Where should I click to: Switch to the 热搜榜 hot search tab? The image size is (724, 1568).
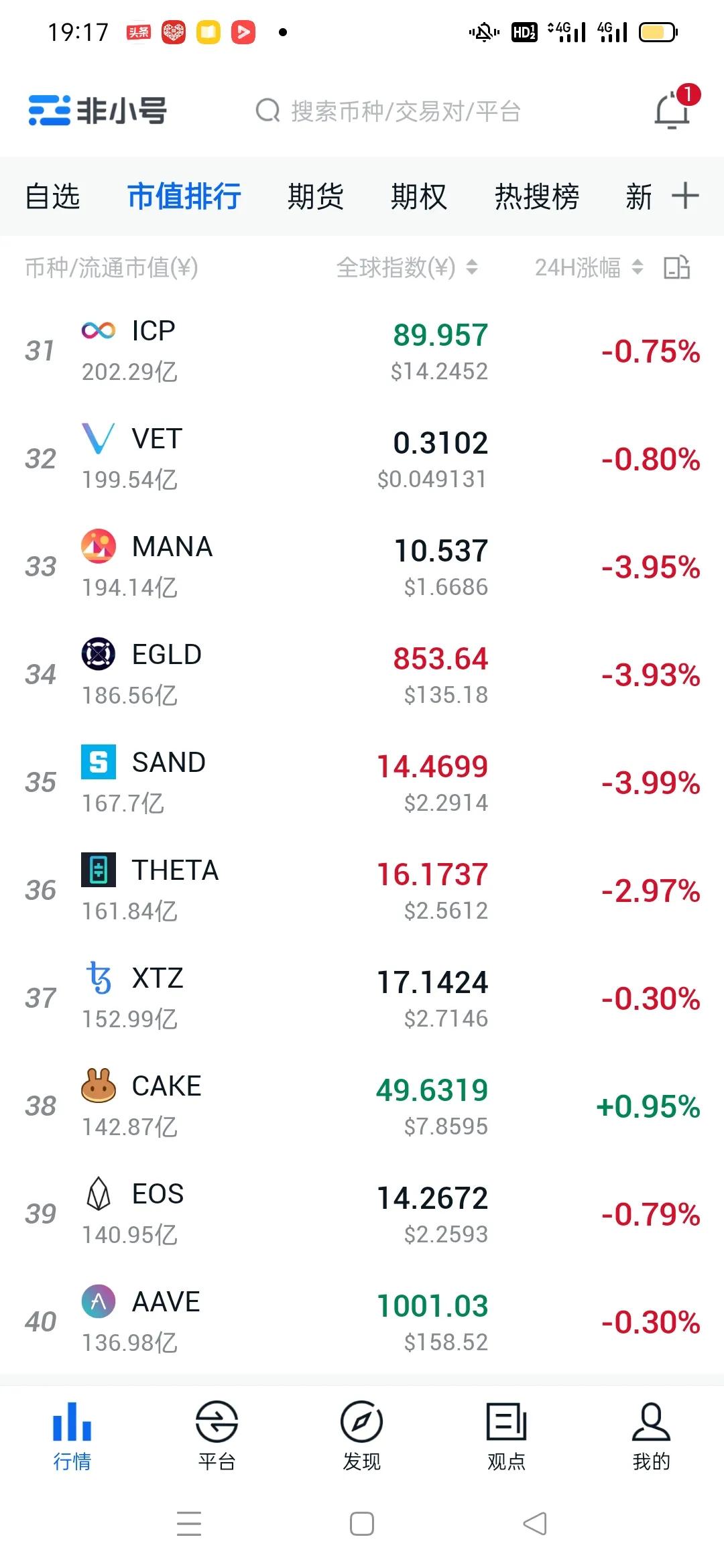(536, 196)
